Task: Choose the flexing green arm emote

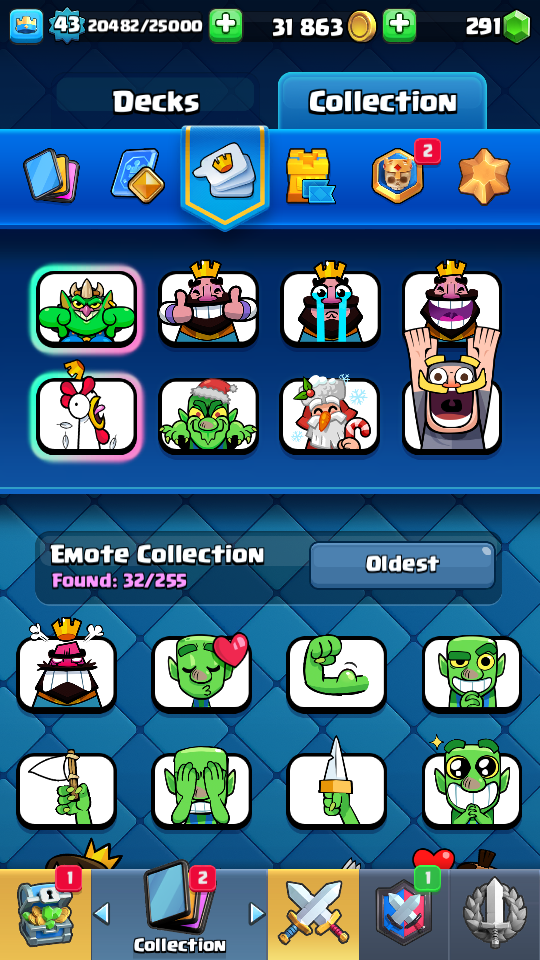Action: [337, 673]
